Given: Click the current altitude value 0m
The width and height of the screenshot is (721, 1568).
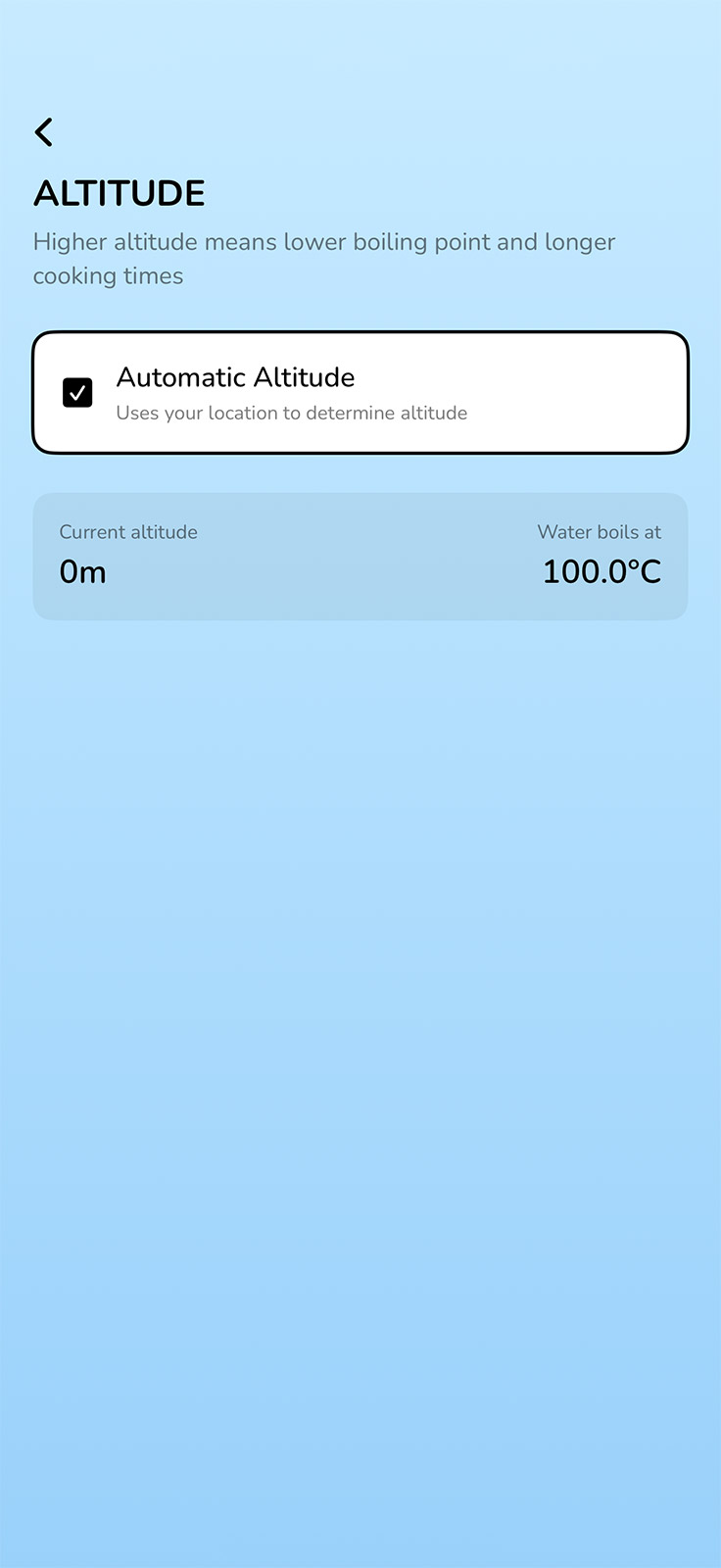Looking at the screenshot, I should [x=82, y=571].
